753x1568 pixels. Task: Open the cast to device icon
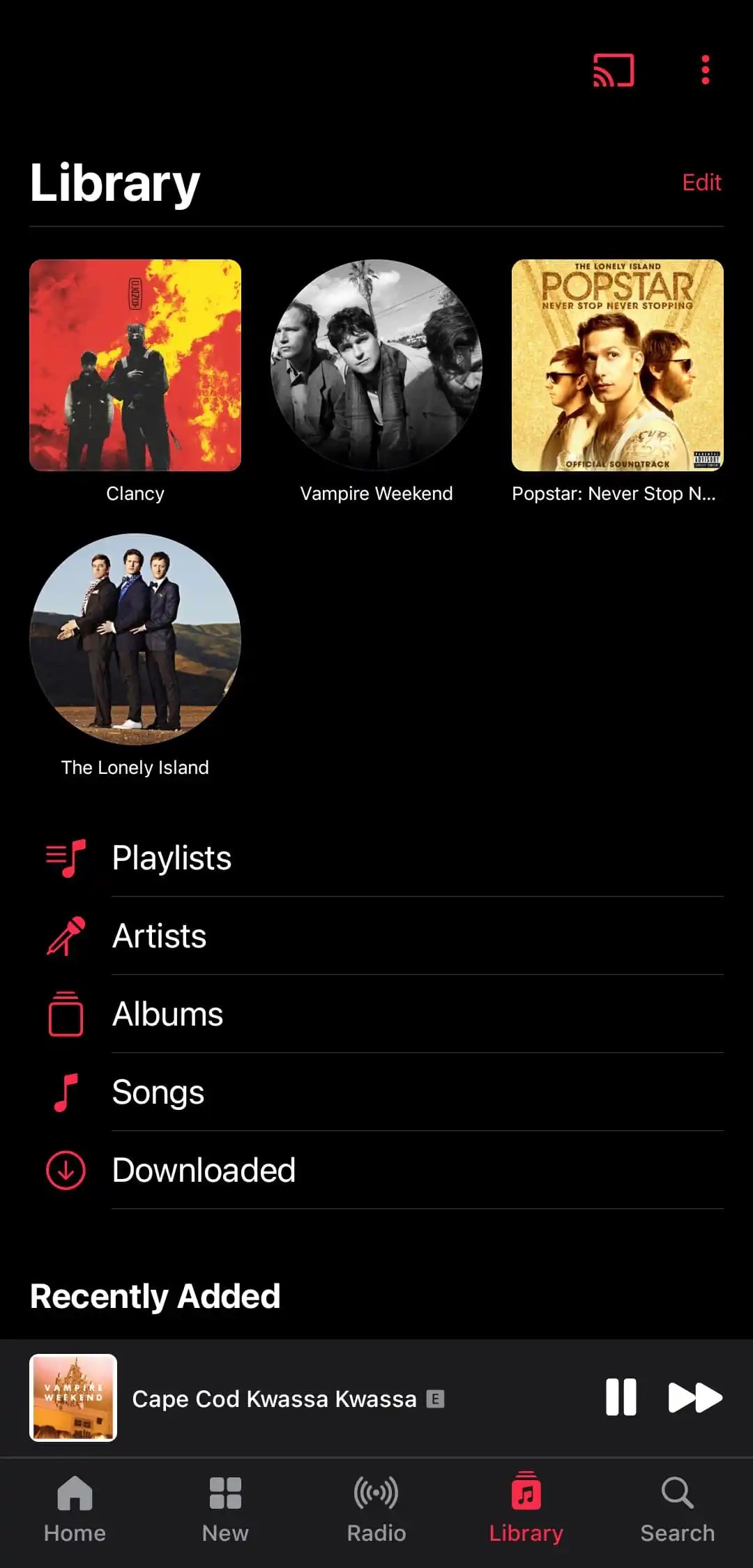[x=614, y=70]
